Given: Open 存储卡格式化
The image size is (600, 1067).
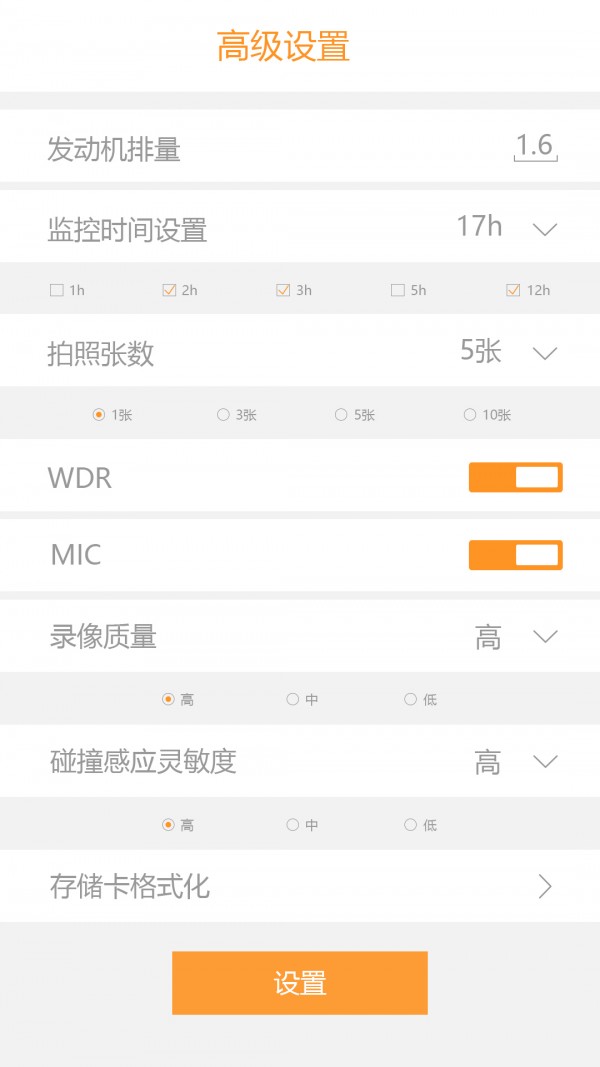Looking at the screenshot, I should point(544,886).
